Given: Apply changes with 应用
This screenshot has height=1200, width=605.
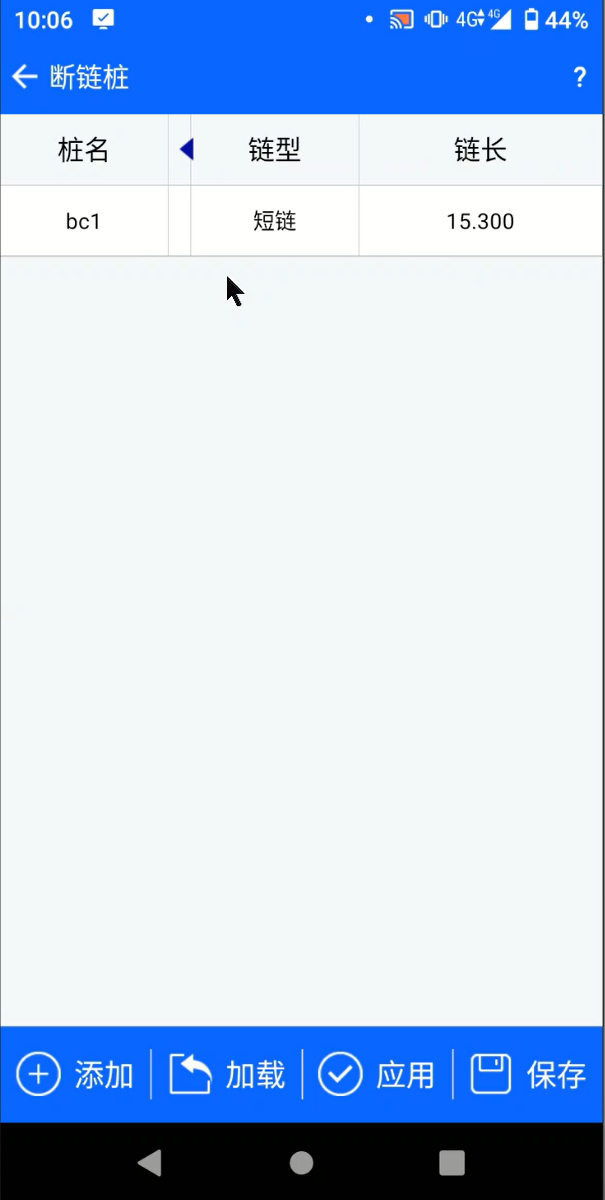Looking at the screenshot, I should [377, 1075].
